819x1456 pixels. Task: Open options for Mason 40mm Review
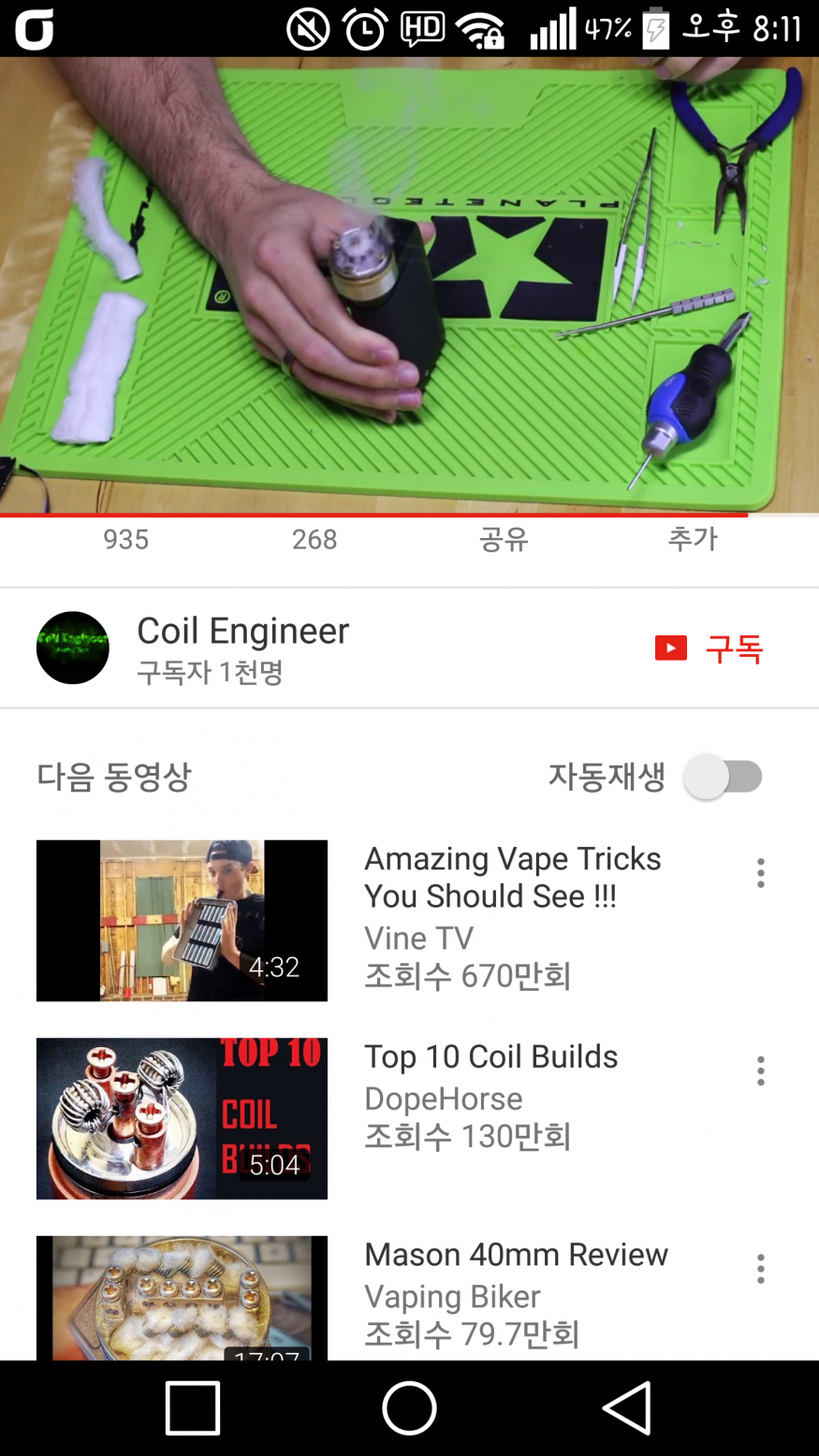pos(761,1269)
